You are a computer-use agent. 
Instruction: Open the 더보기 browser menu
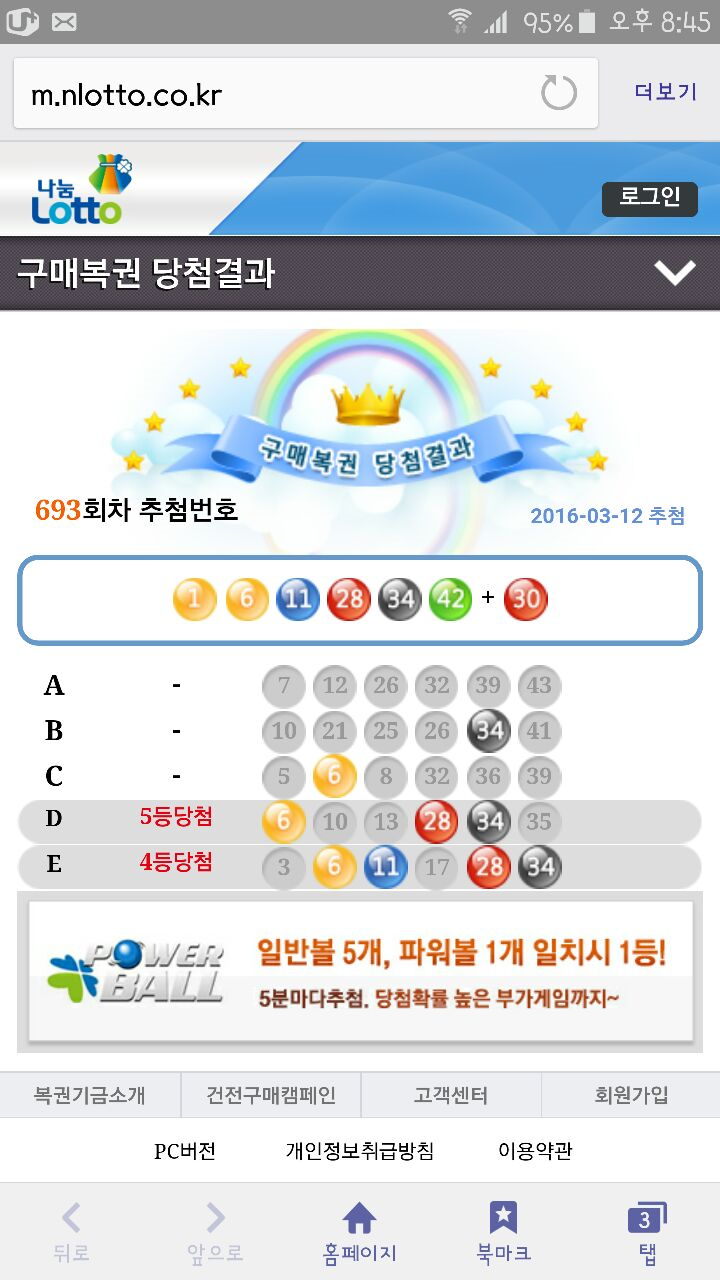click(665, 92)
